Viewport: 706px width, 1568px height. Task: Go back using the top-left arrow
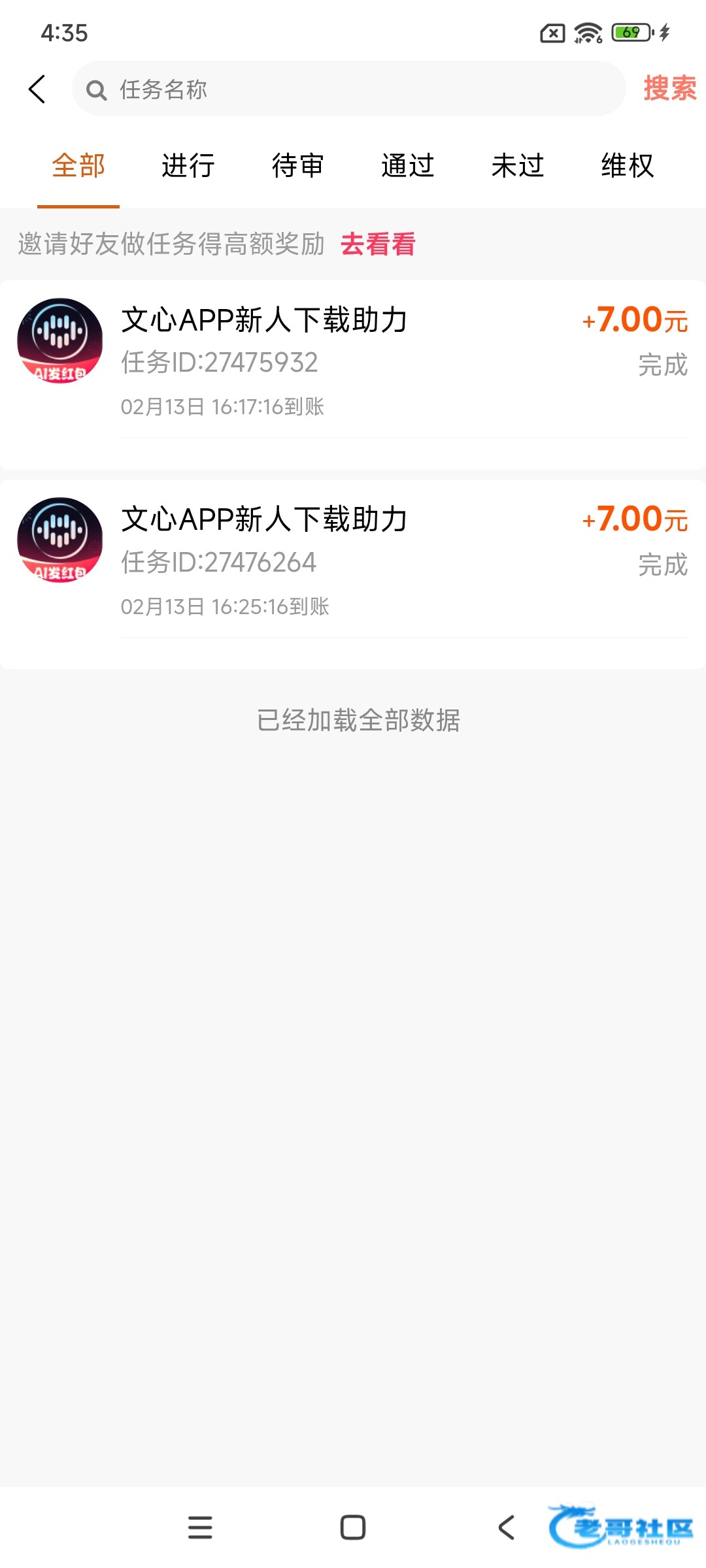click(x=37, y=89)
